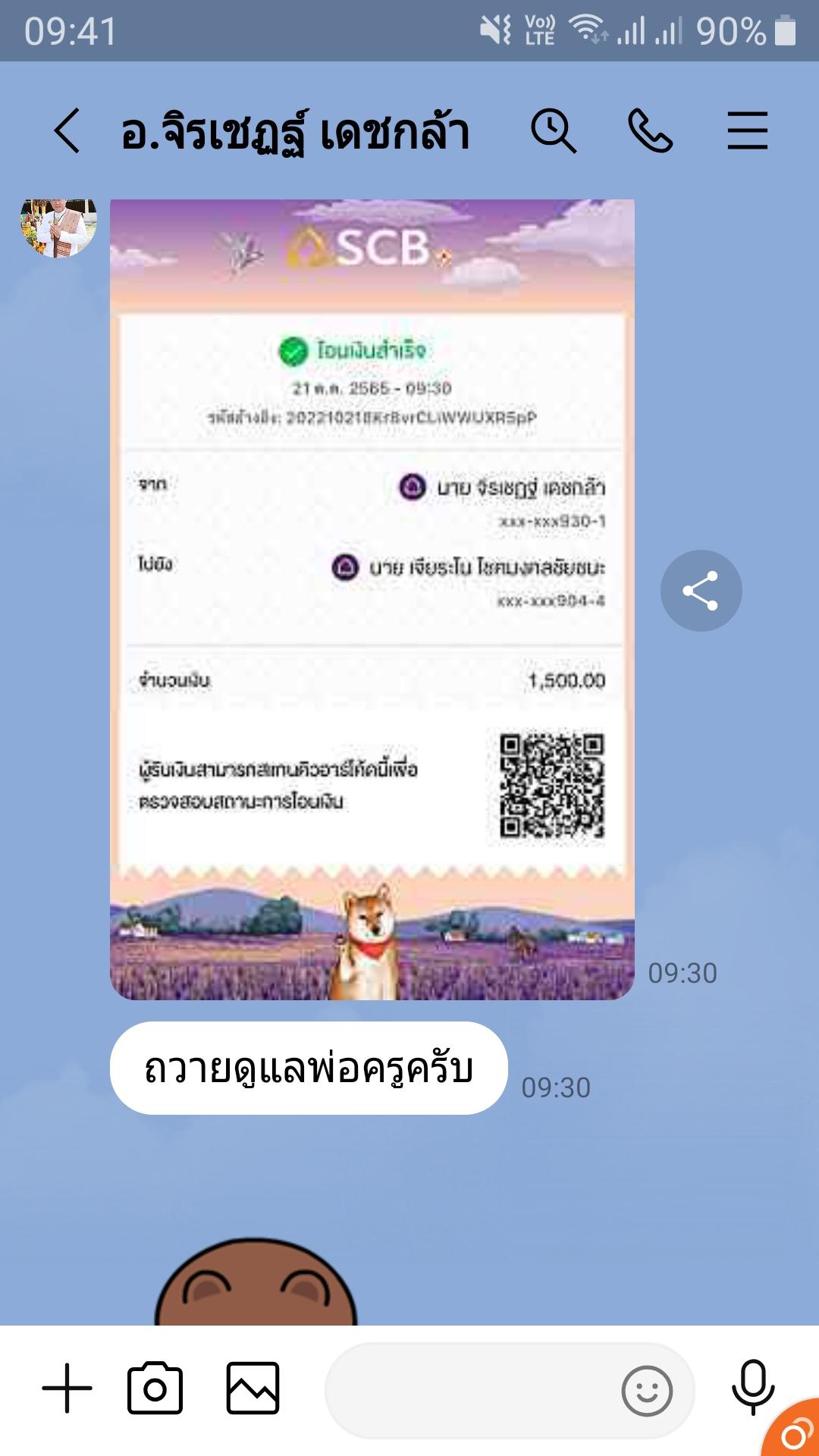Record a voice message with the microphone
Image resolution: width=819 pixels, height=1456 pixels.
pyautogui.click(x=752, y=1387)
